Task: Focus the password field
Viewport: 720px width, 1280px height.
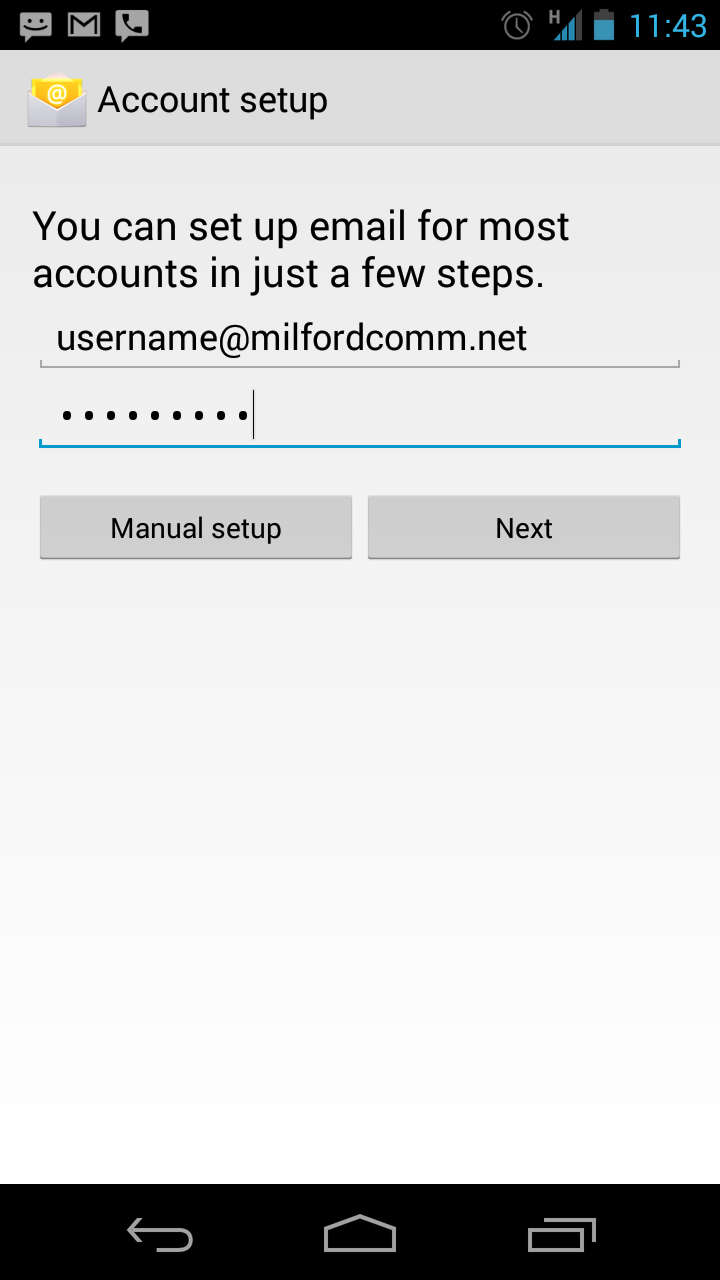Action: pyautogui.click(x=360, y=416)
